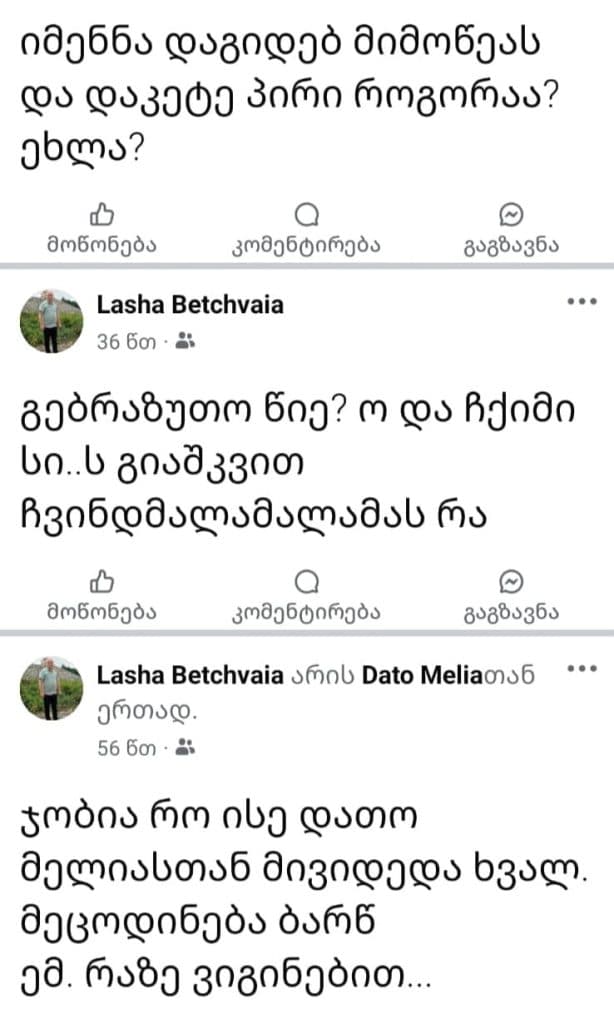This screenshot has width=614, height=1024.
Task: Like the post ending with 'ეხლა?'
Action: pyautogui.click(x=101, y=229)
